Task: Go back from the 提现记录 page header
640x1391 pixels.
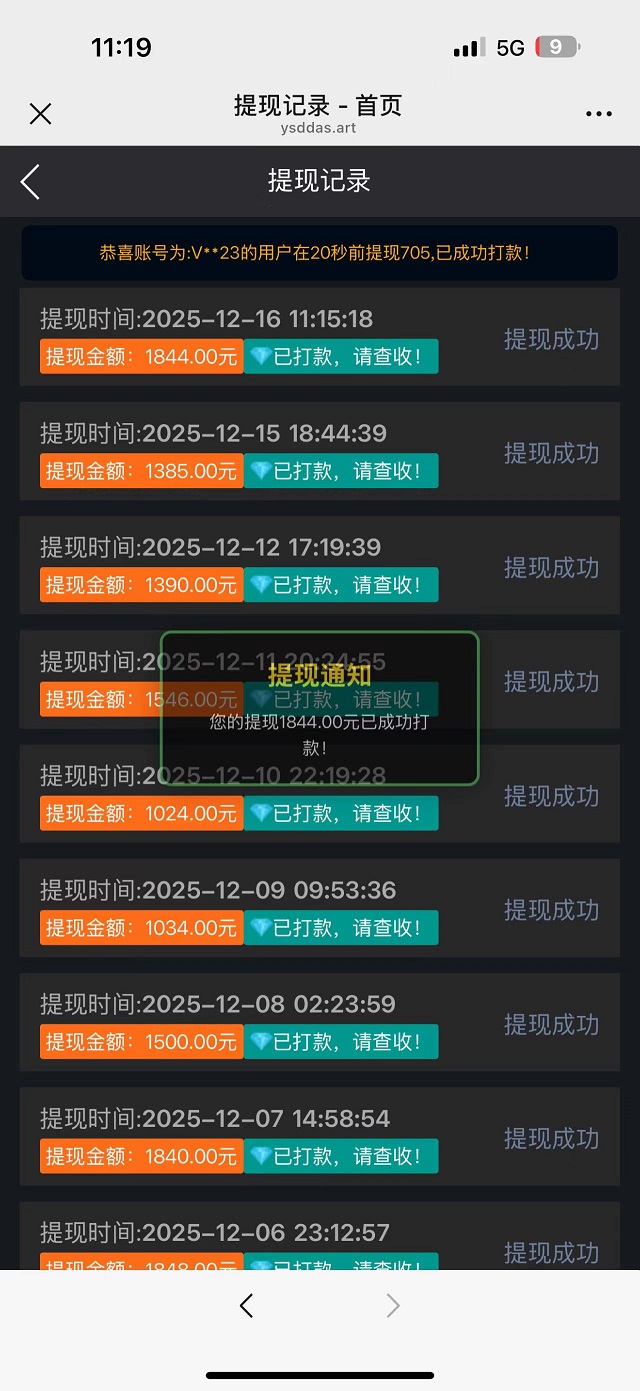Action: click(31, 181)
